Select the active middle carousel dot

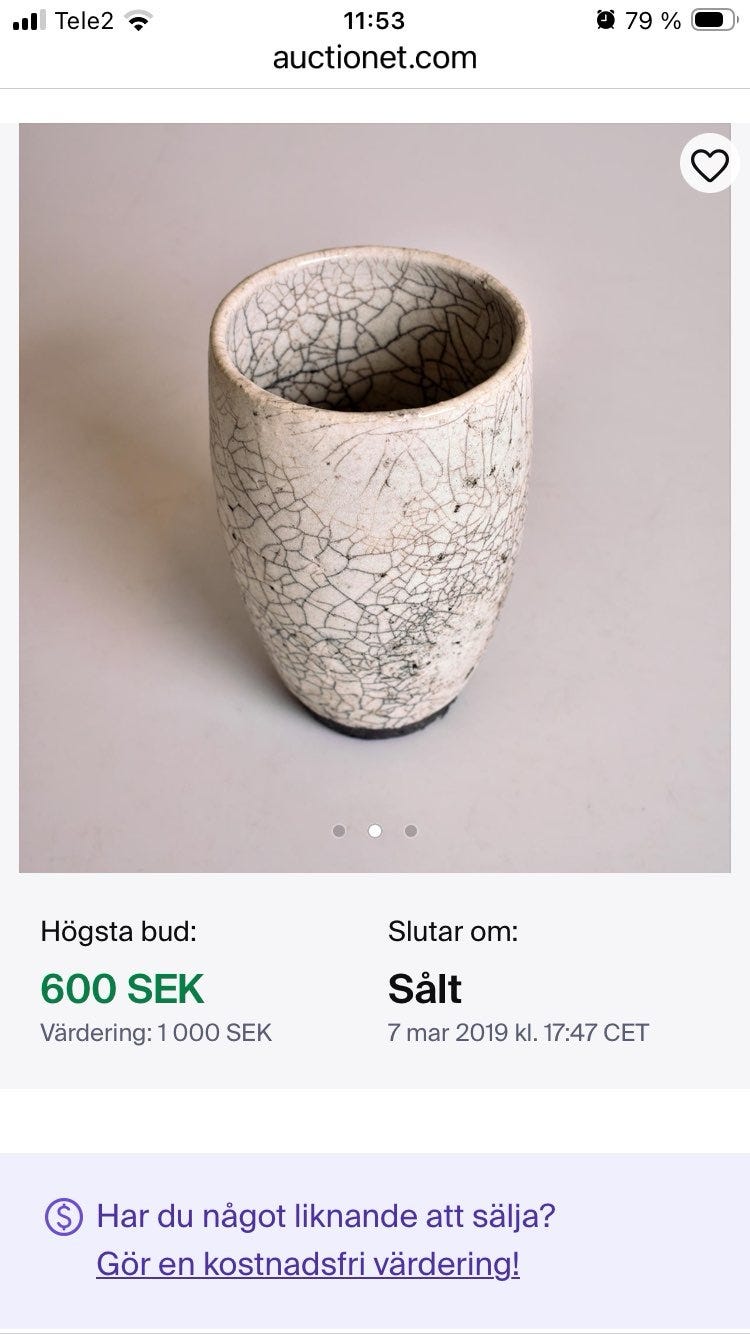[375, 830]
